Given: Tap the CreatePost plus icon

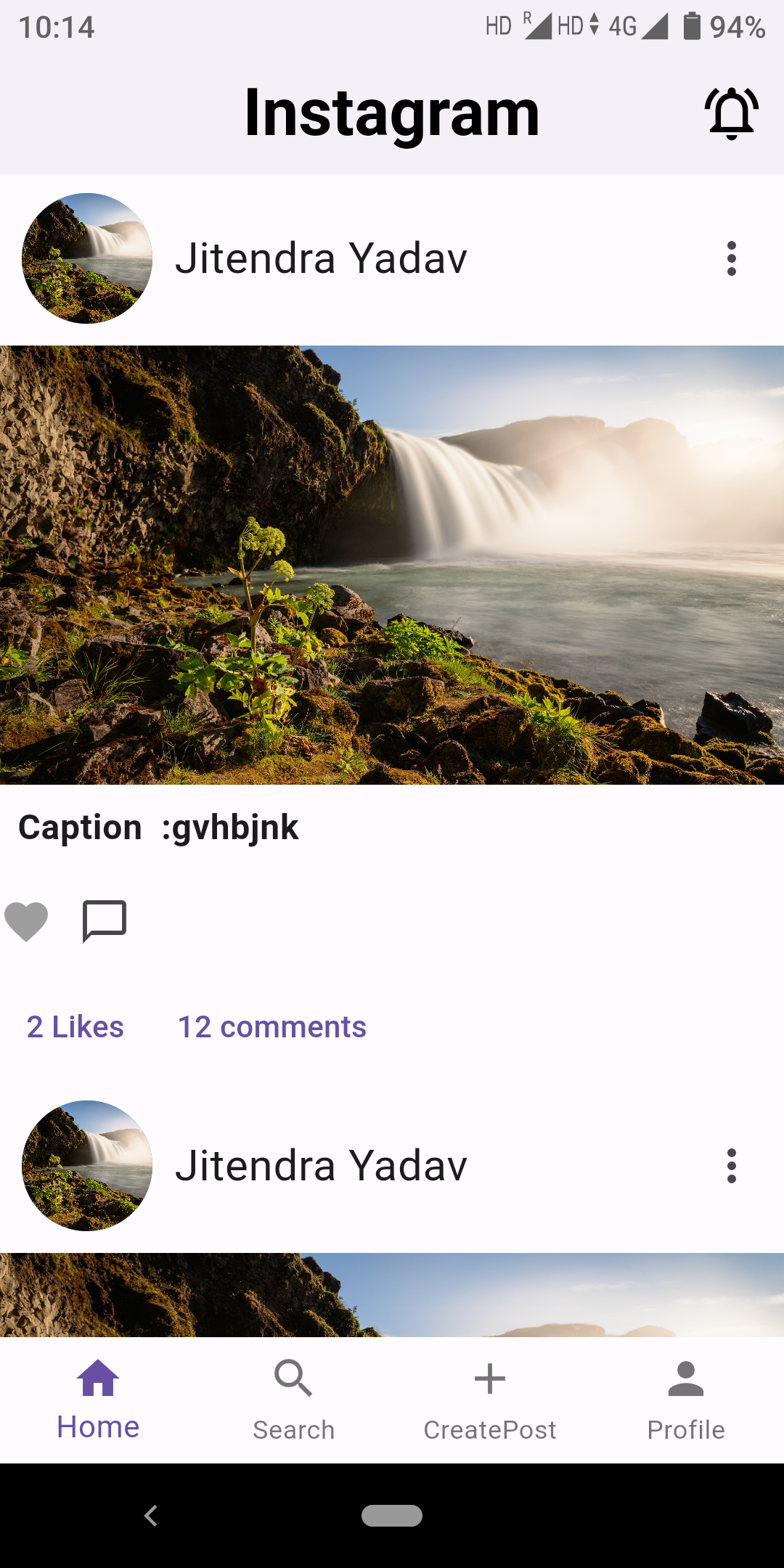Looking at the screenshot, I should click(x=490, y=1379).
